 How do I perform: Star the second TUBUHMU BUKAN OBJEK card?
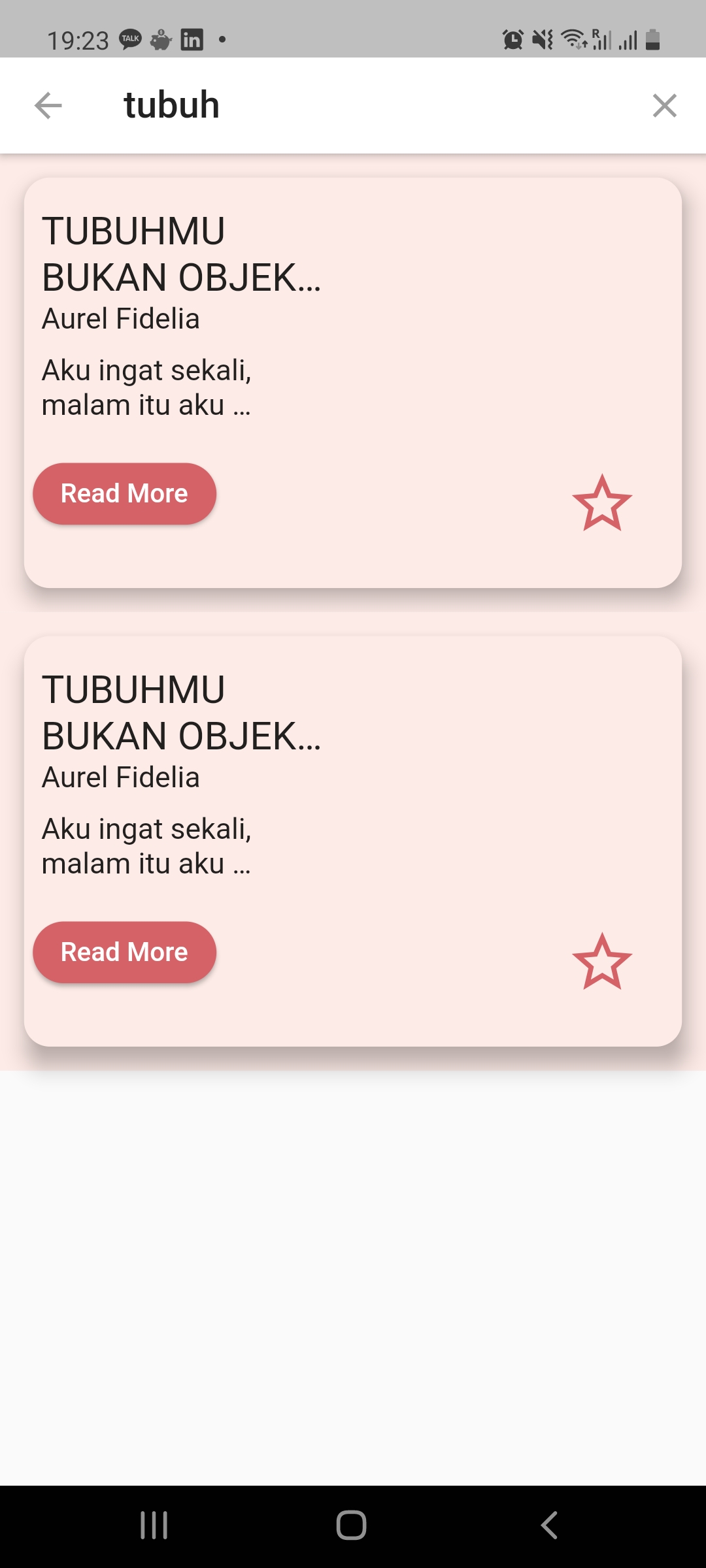tap(602, 961)
